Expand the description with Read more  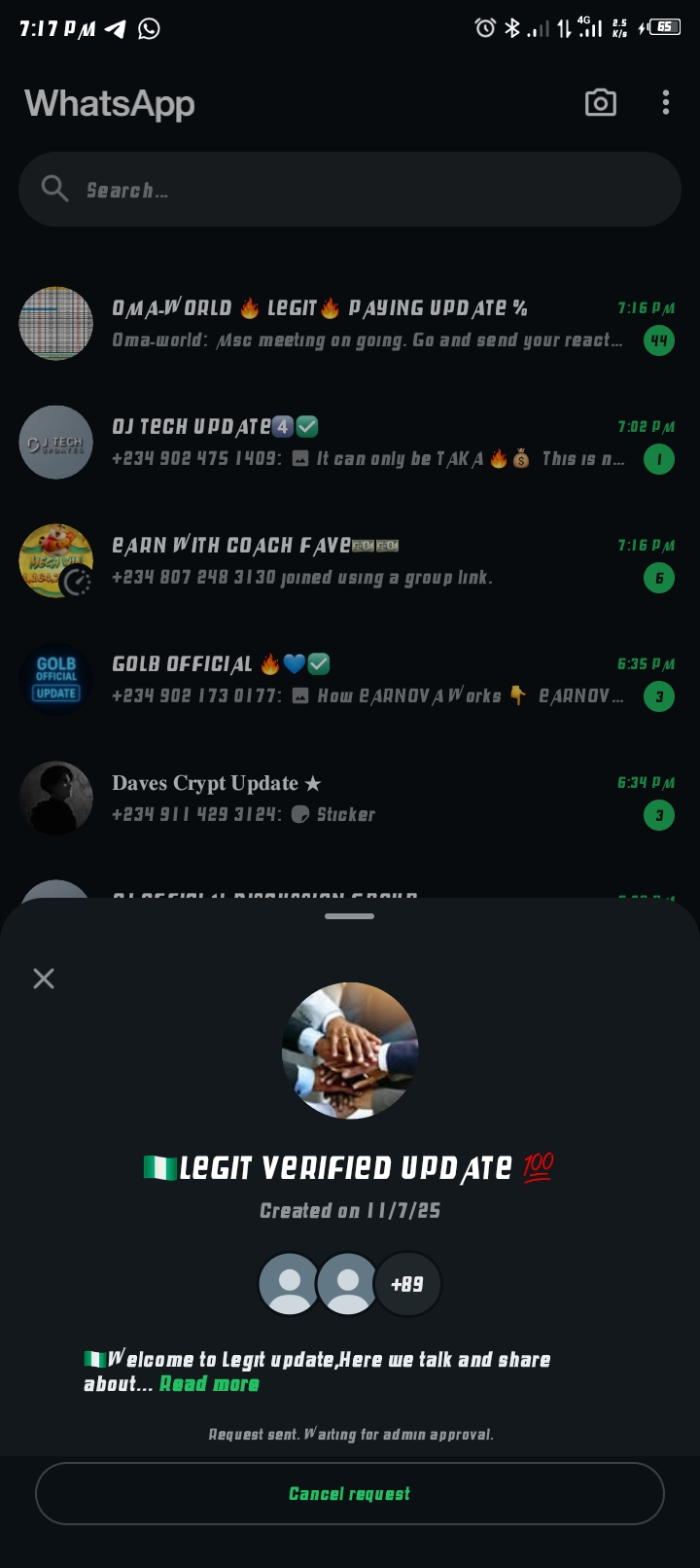coord(209,1384)
